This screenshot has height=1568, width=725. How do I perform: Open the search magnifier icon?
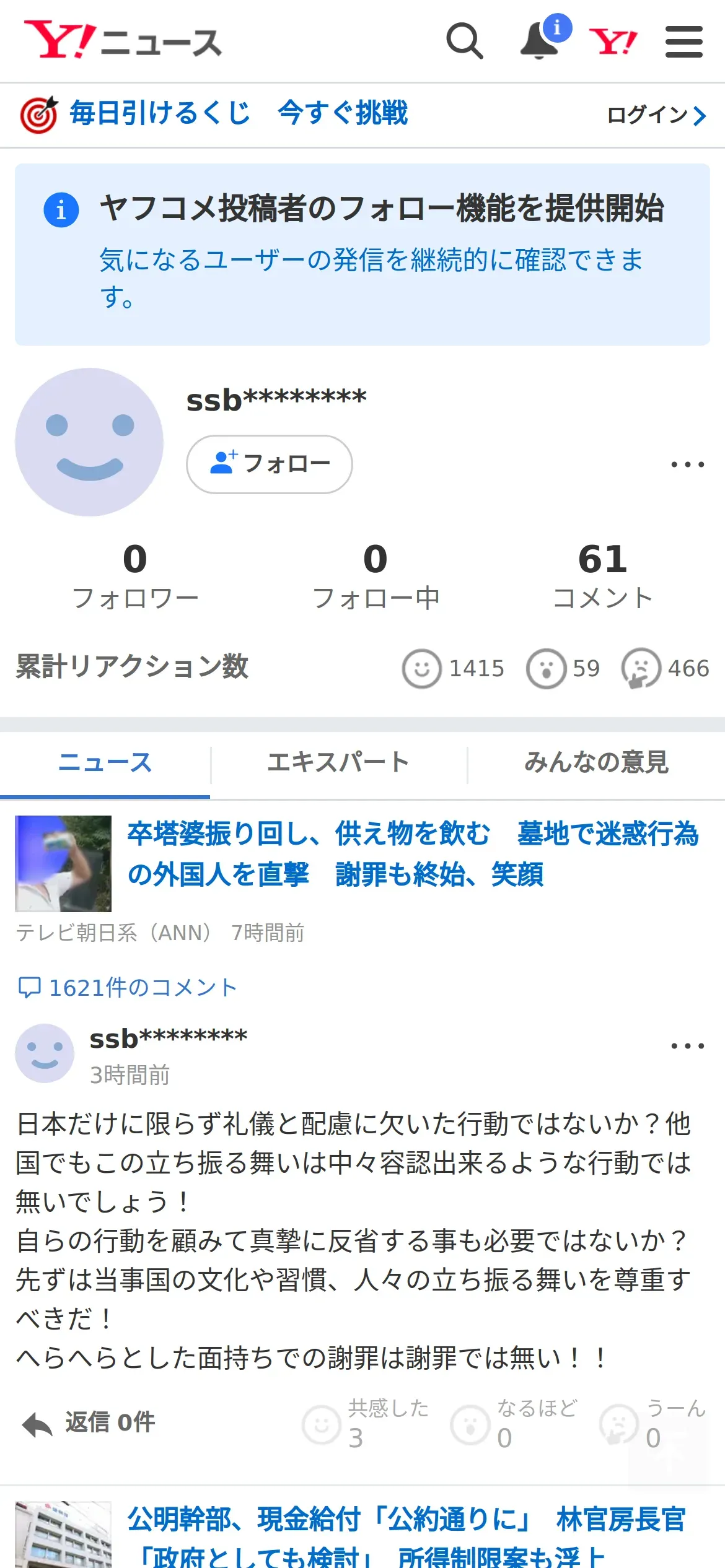[464, 41]
